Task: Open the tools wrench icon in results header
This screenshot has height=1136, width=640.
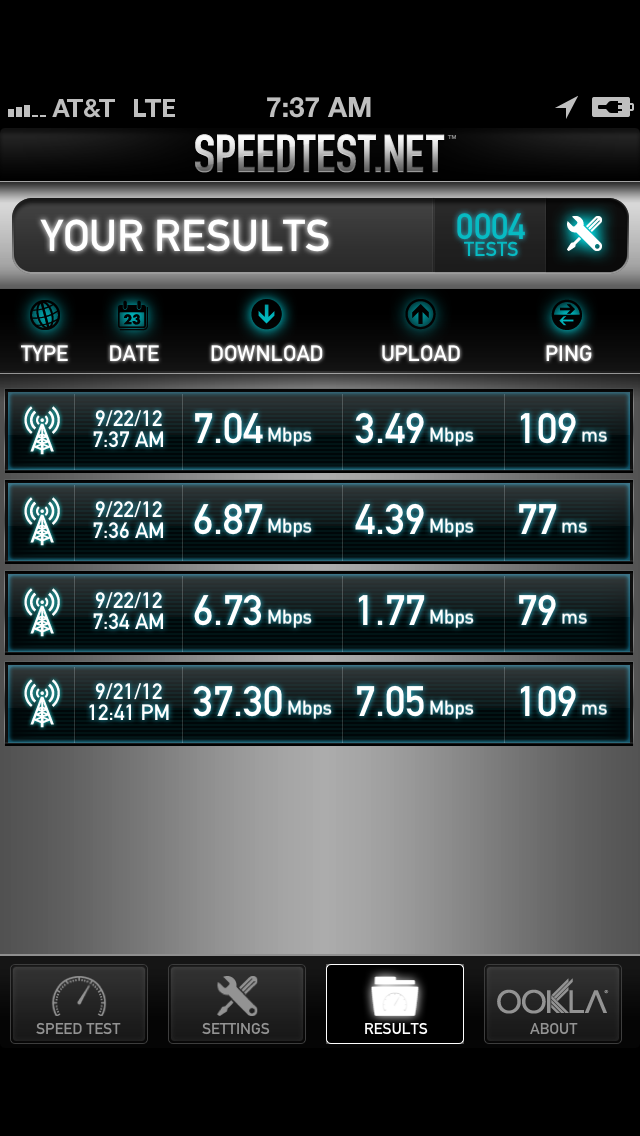Action: (586, 235)
